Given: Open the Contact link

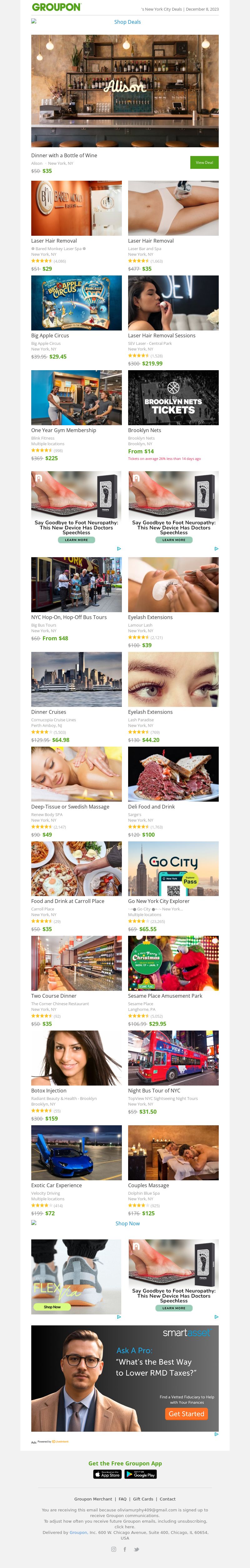Looking at the screenshot, I should coord(167,1499).
